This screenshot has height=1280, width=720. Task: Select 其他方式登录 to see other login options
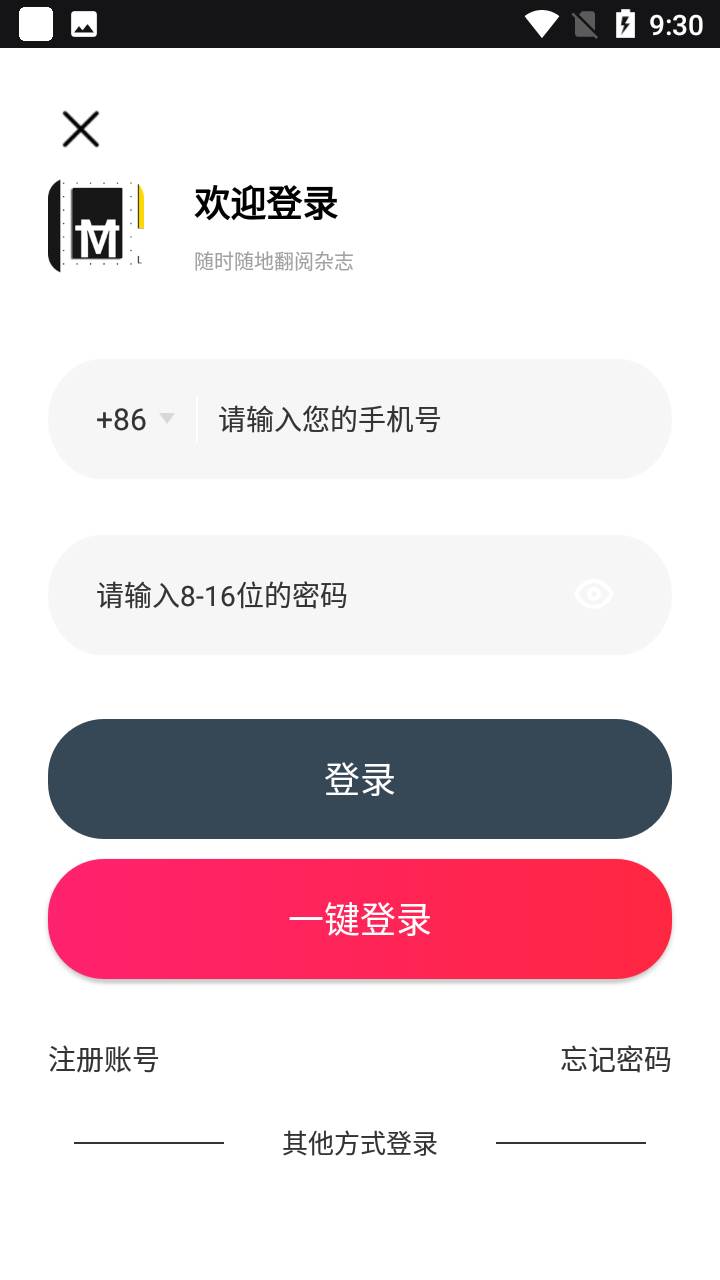(359, 1143)
